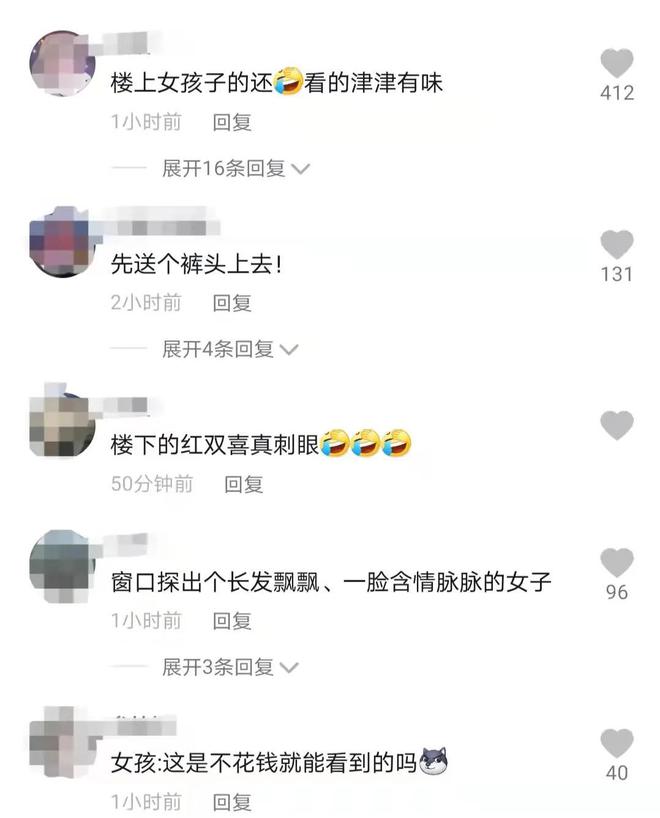660x818 pixels.
Task: Like the comment '女孩:这是不花钱就能看到的吗'
Action: 617,744
